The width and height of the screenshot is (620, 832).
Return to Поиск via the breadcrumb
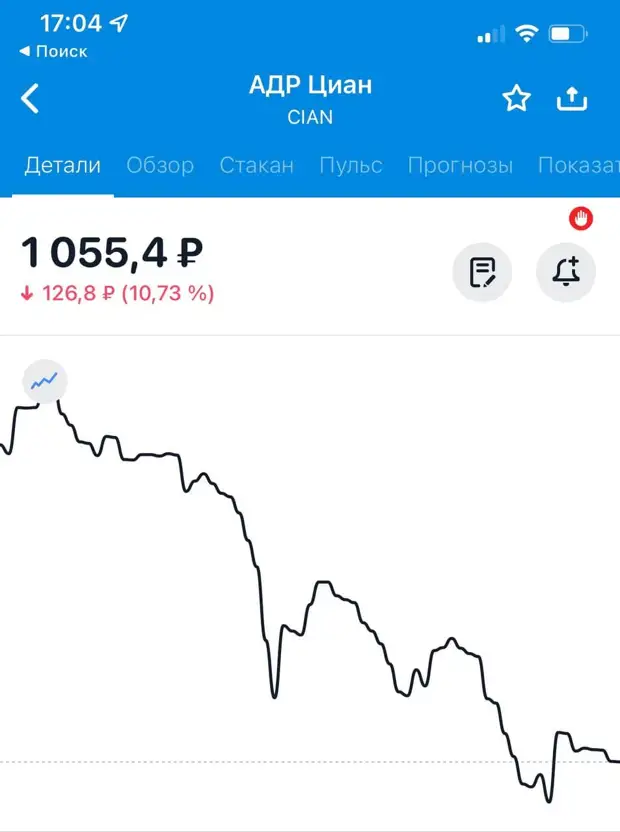pos(54,51)
